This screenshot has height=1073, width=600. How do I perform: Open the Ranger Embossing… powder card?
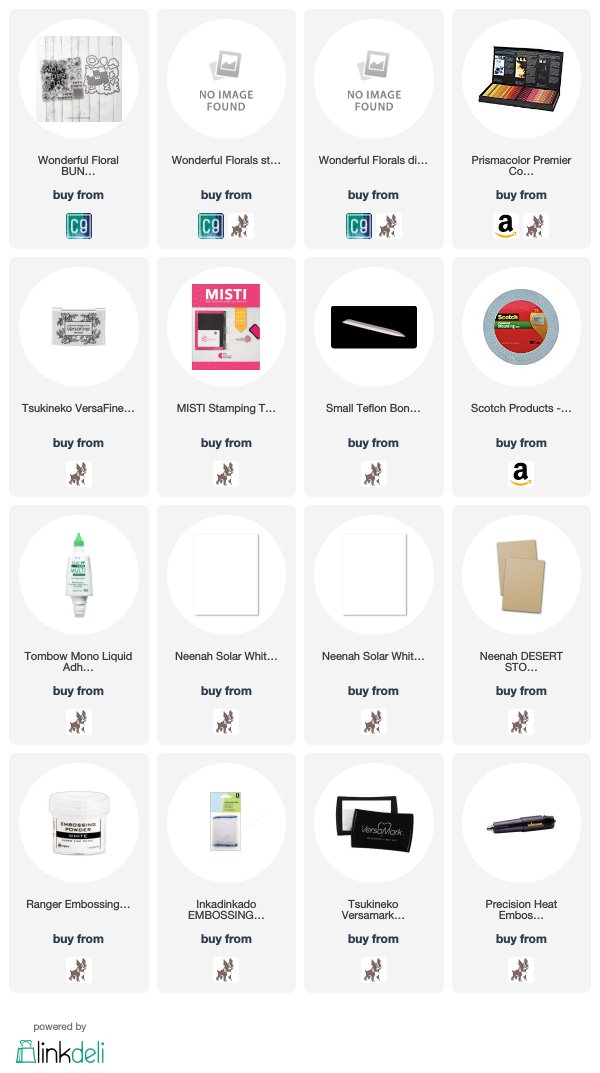(79, 873)
